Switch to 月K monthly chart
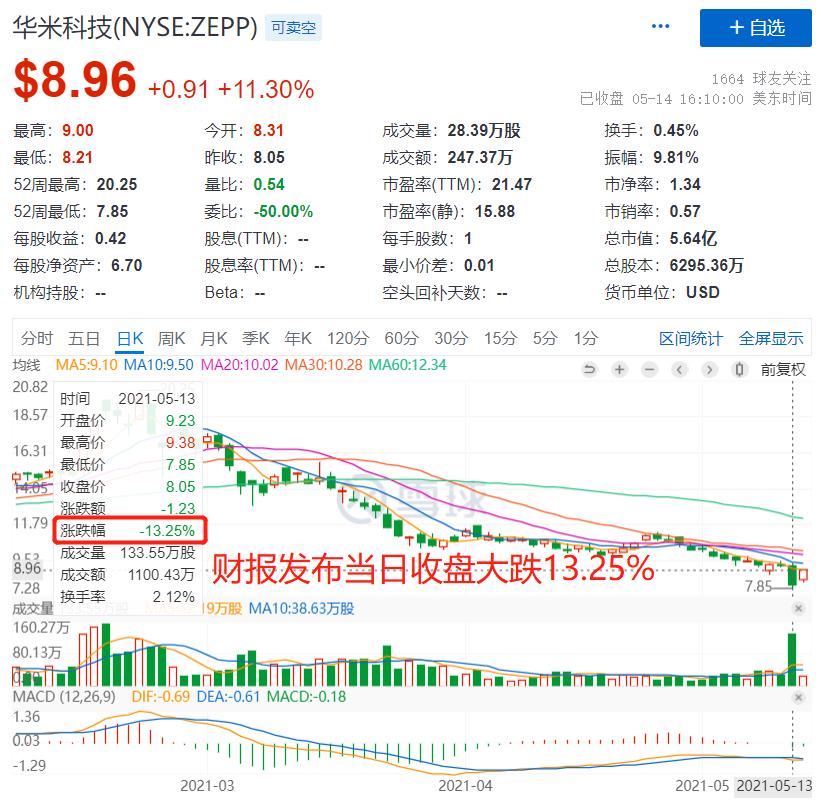 click(214, 338)
